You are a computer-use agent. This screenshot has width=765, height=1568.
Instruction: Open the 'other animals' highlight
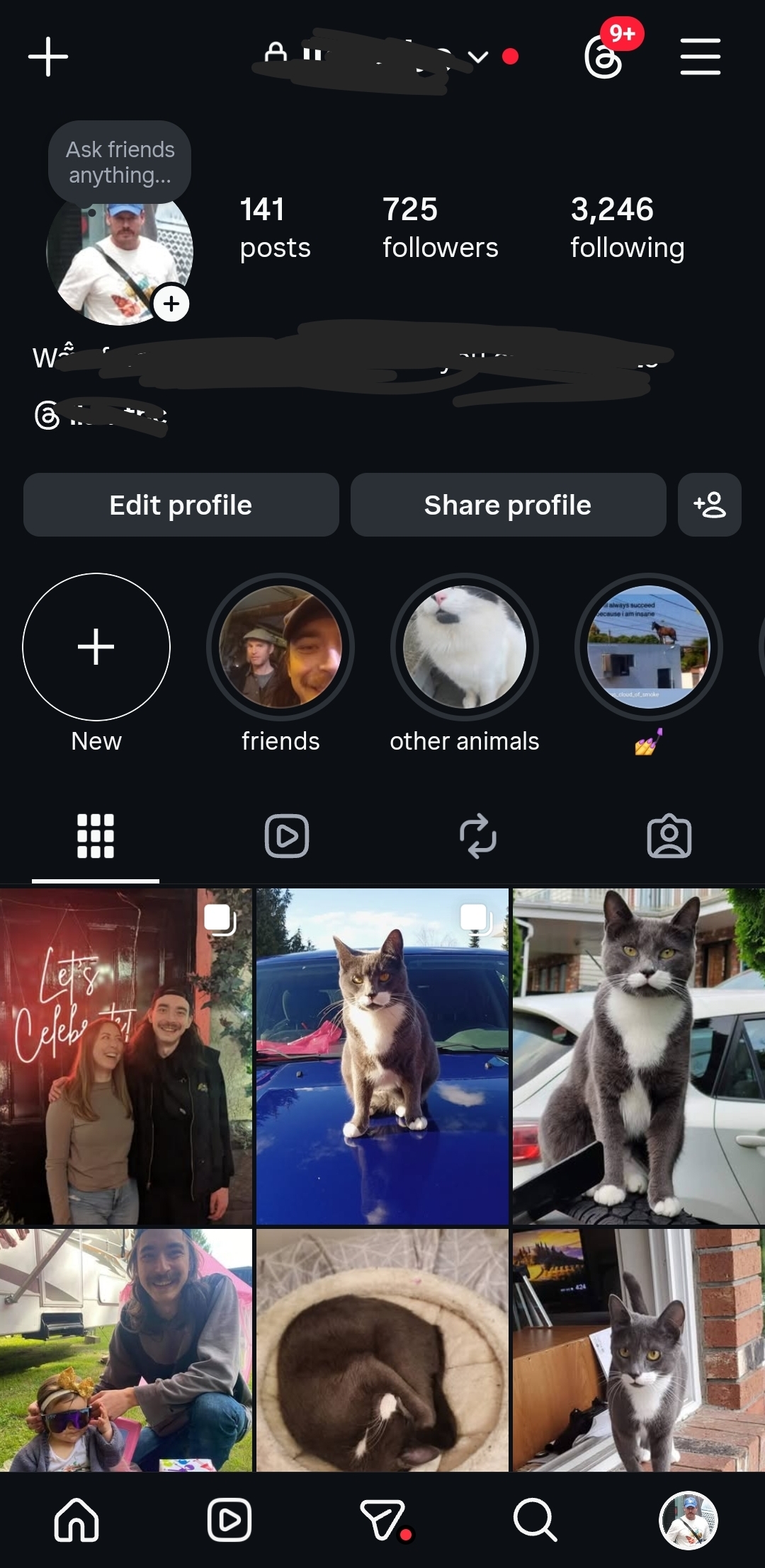point(465,647)
